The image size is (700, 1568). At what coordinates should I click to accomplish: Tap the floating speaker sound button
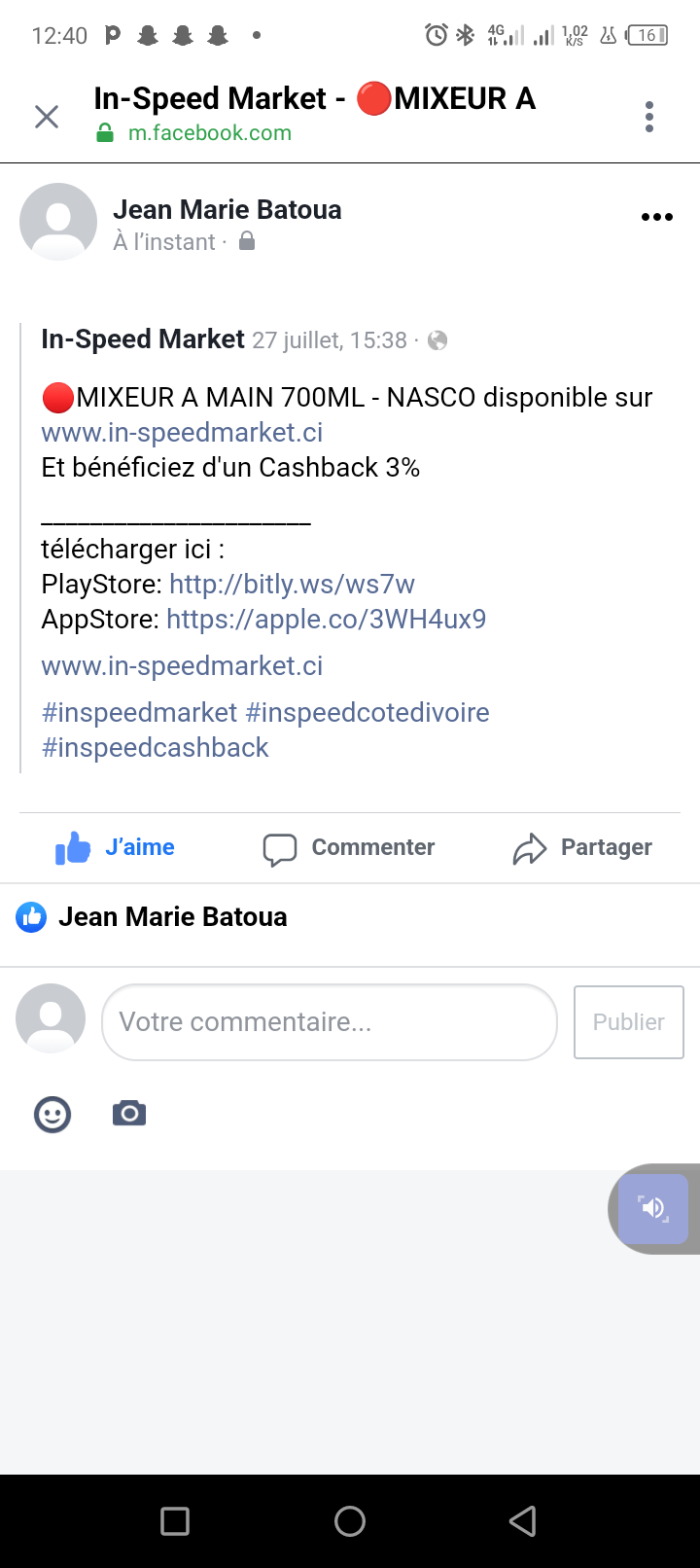(653, 1208)
